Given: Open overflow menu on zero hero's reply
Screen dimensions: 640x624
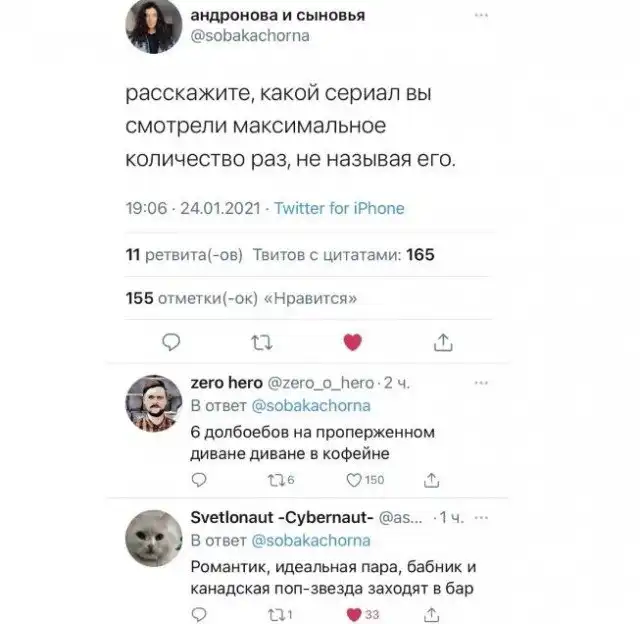Looking at the screenshot, I should 481,383.
